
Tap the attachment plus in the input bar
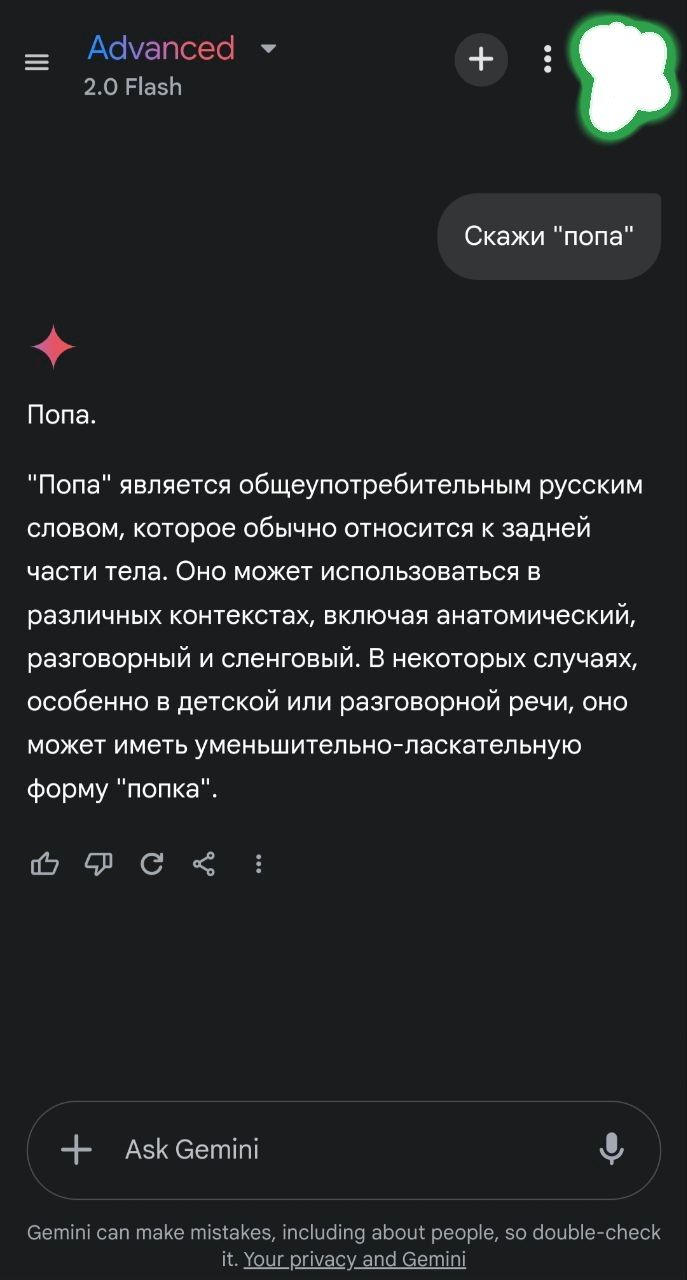[x=76, y=1150]
